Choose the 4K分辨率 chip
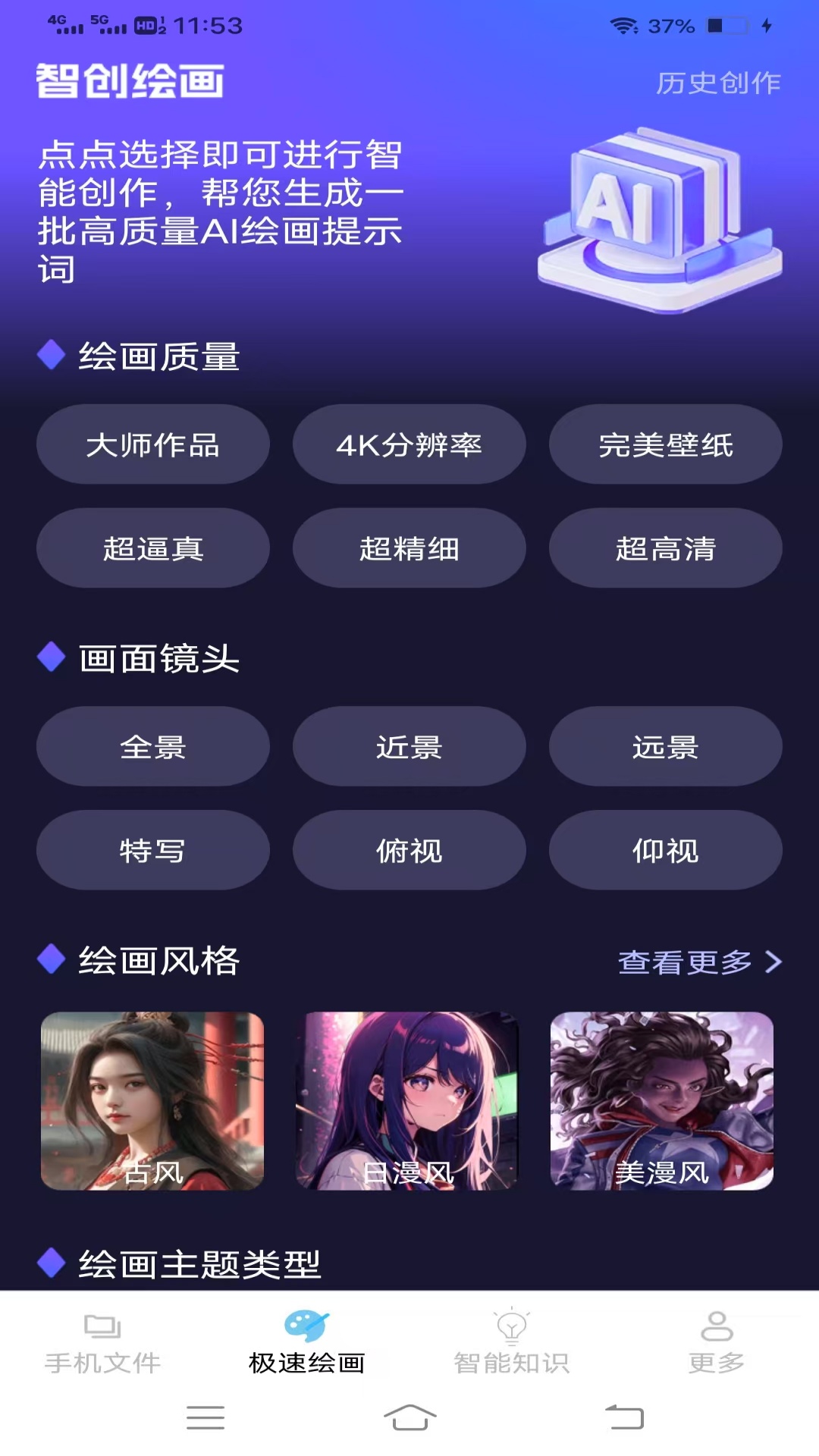The image size is (819, 1456). click(409, 444)
